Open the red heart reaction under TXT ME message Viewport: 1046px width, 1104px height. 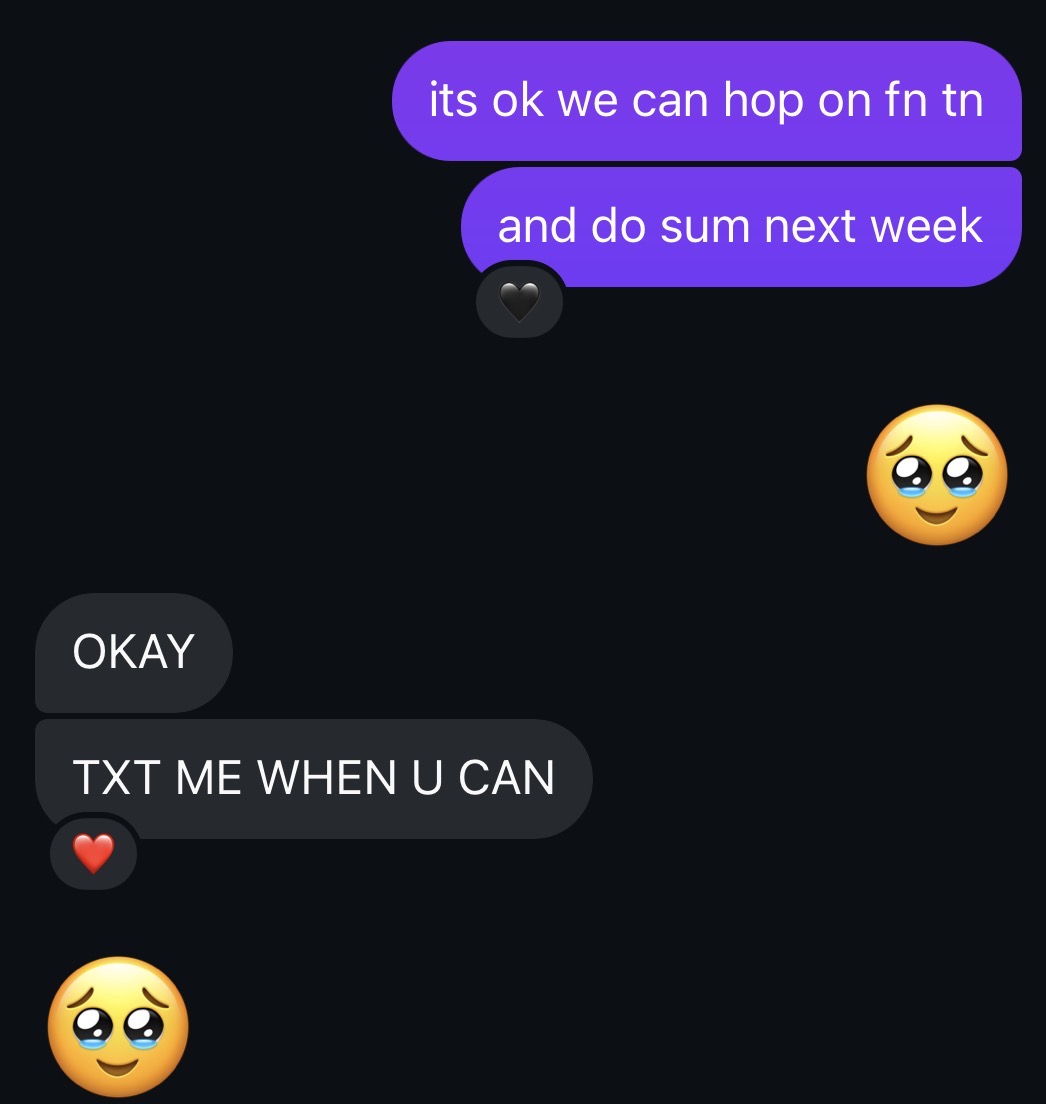pyautogui.click(x=94, y=853)
